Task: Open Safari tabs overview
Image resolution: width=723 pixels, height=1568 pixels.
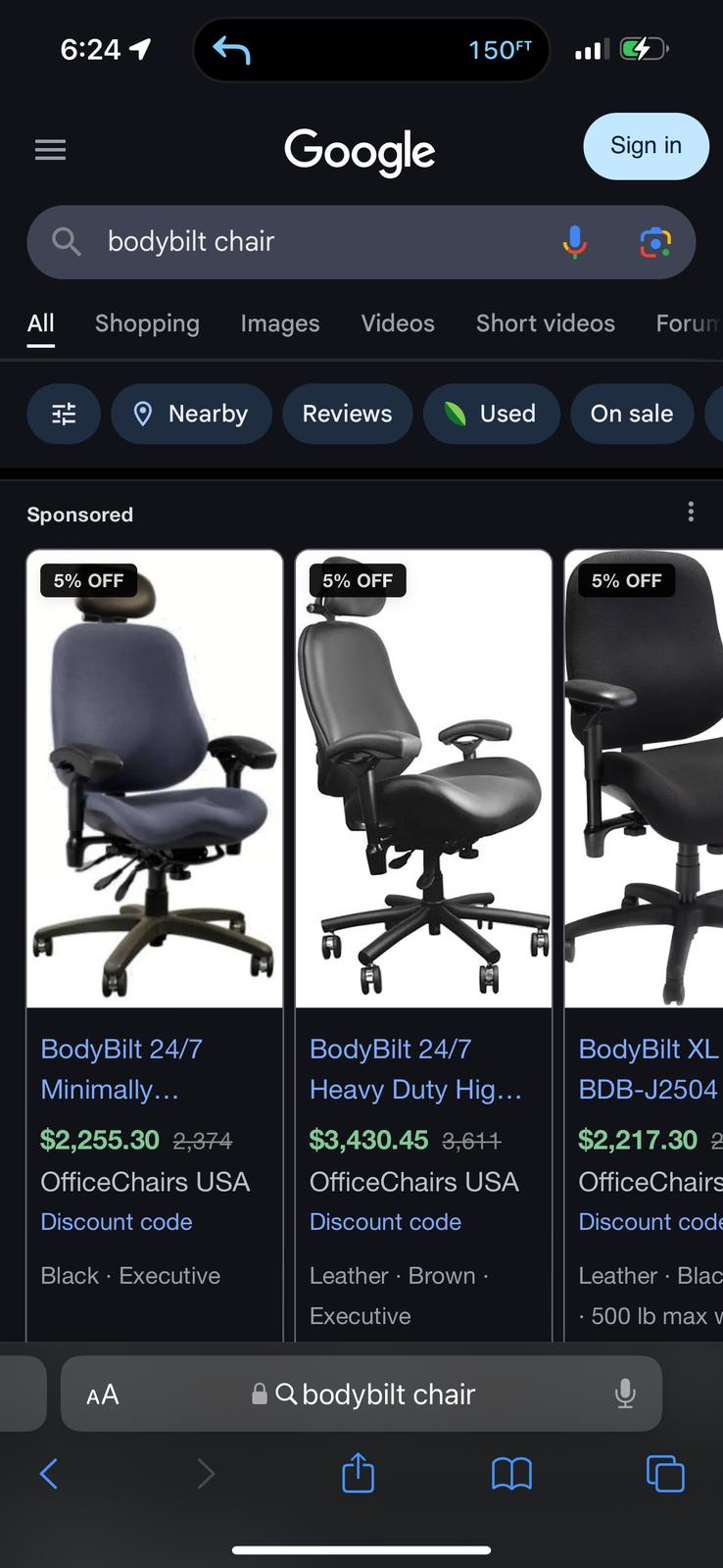Action: pos(665,1473)
